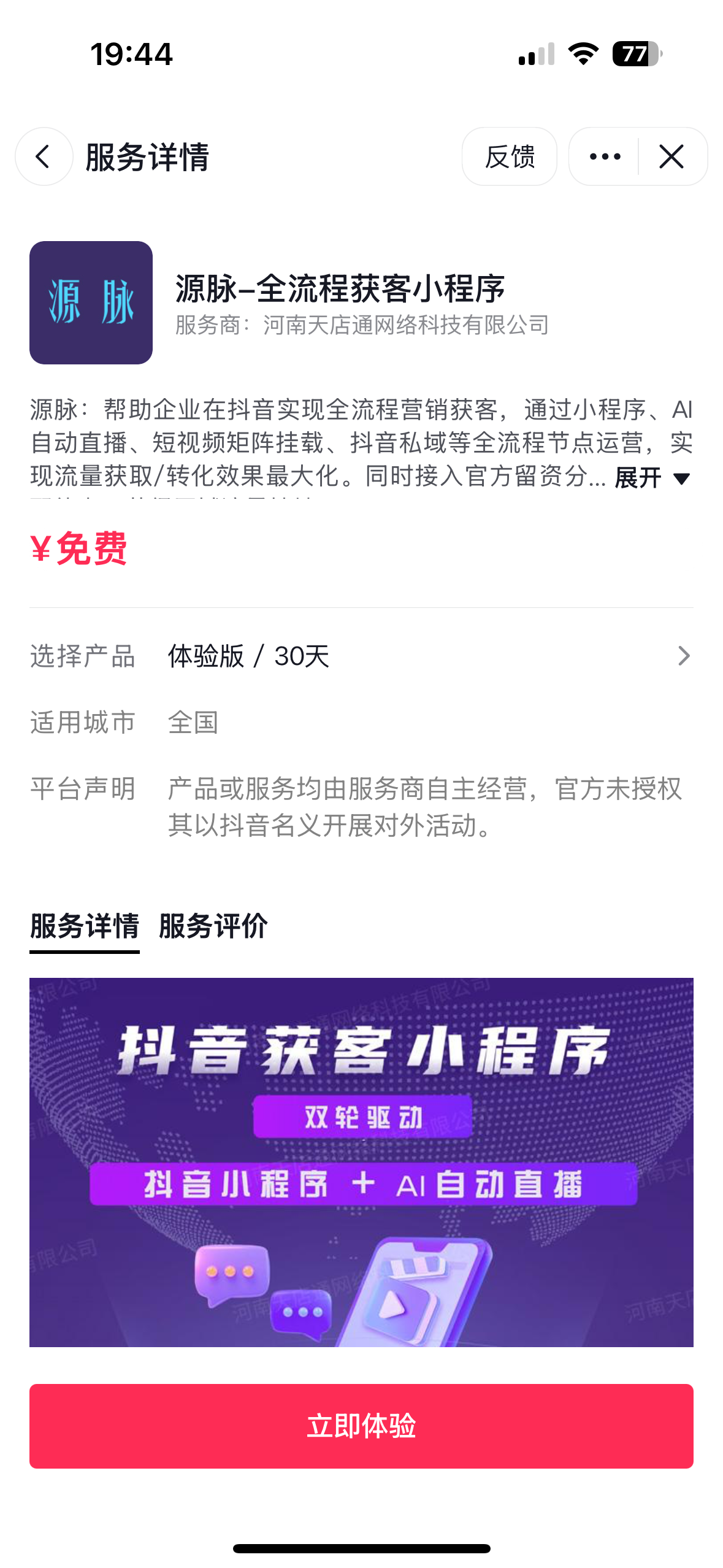The image size is (723, 1568).
Task: Switch to the 服务详情 tab
Action: point(85,926)
